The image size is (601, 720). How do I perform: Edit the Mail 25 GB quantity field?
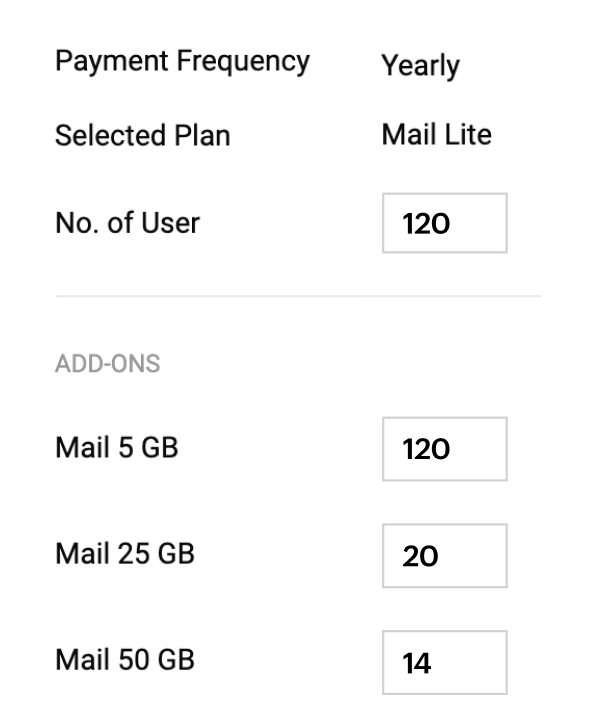point(444,555)
